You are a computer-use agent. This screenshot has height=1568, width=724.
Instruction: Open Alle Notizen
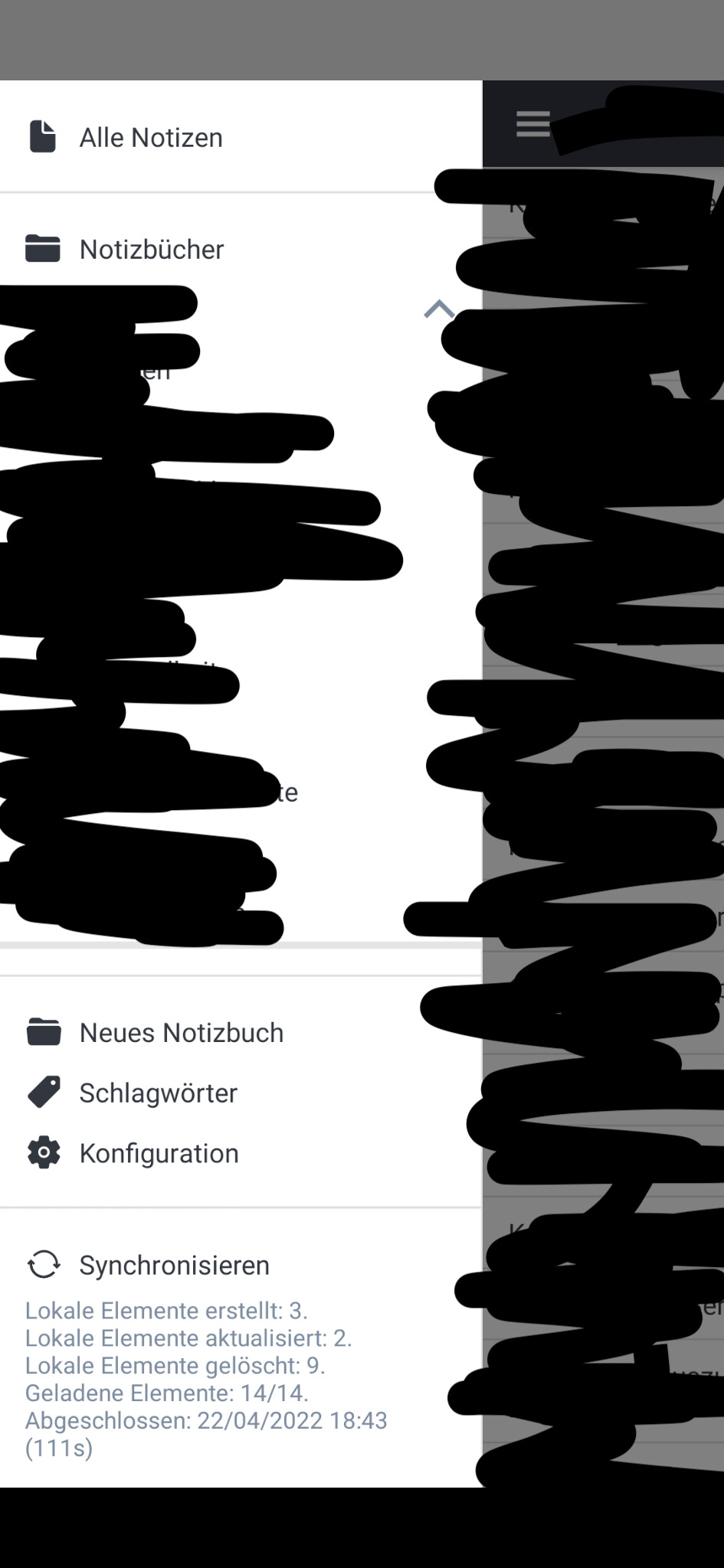click(241, 138)
